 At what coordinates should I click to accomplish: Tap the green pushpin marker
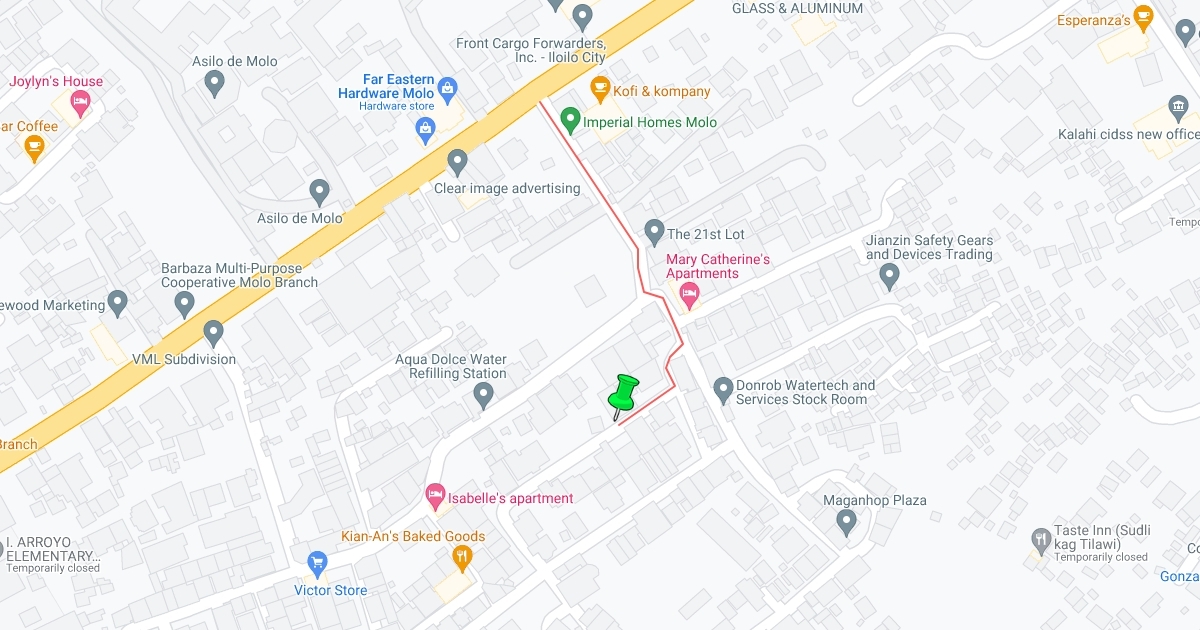pyautogui.click(x=624, y=394)
